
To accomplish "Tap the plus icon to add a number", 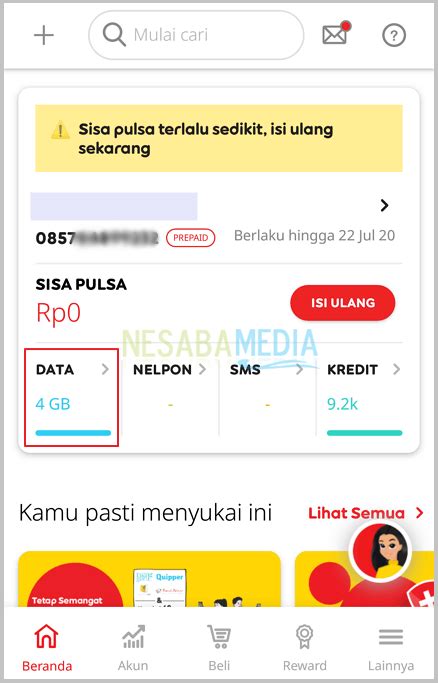I will (x=44, y=35).
